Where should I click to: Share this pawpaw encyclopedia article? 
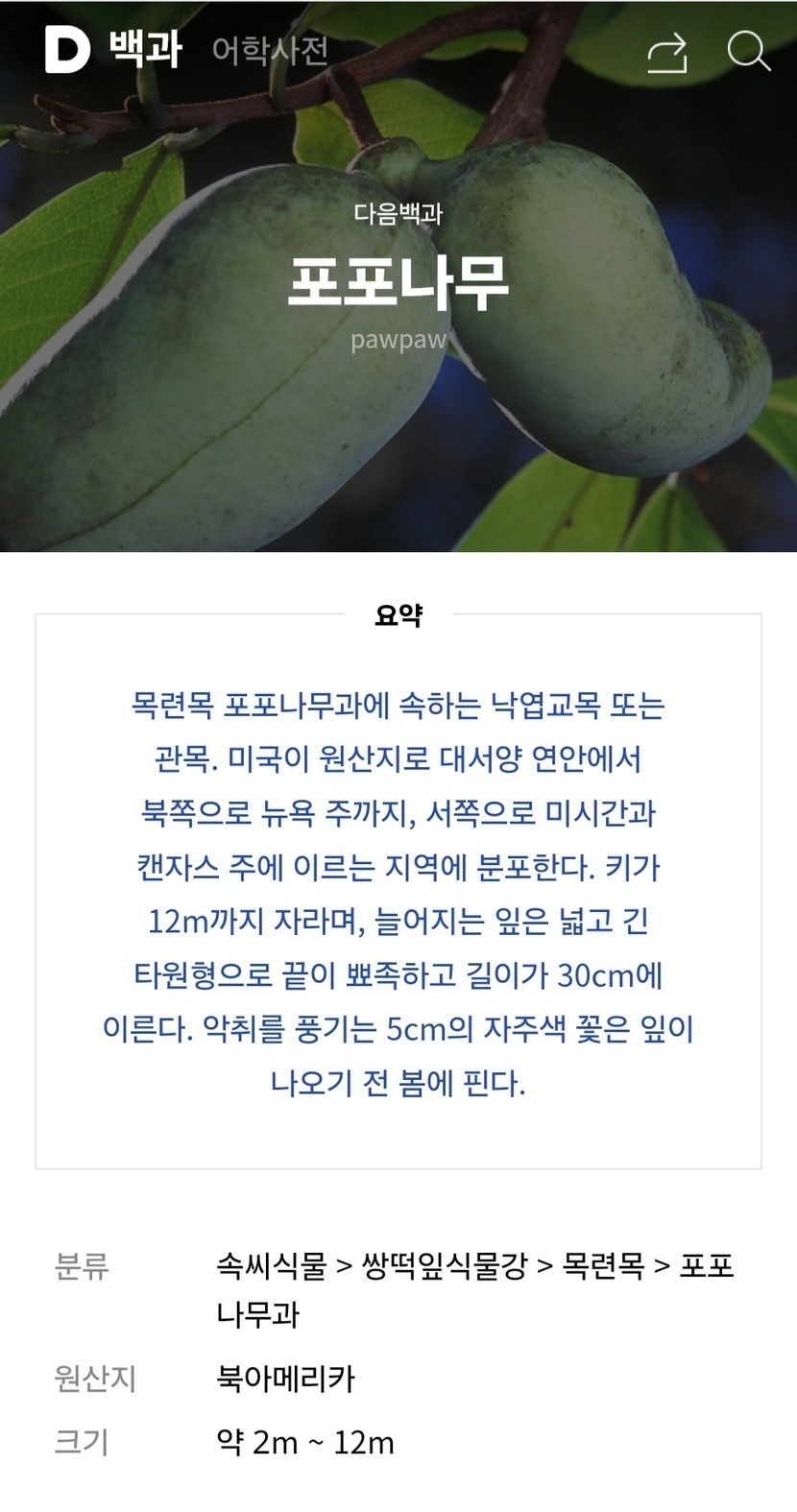[667, 52]
